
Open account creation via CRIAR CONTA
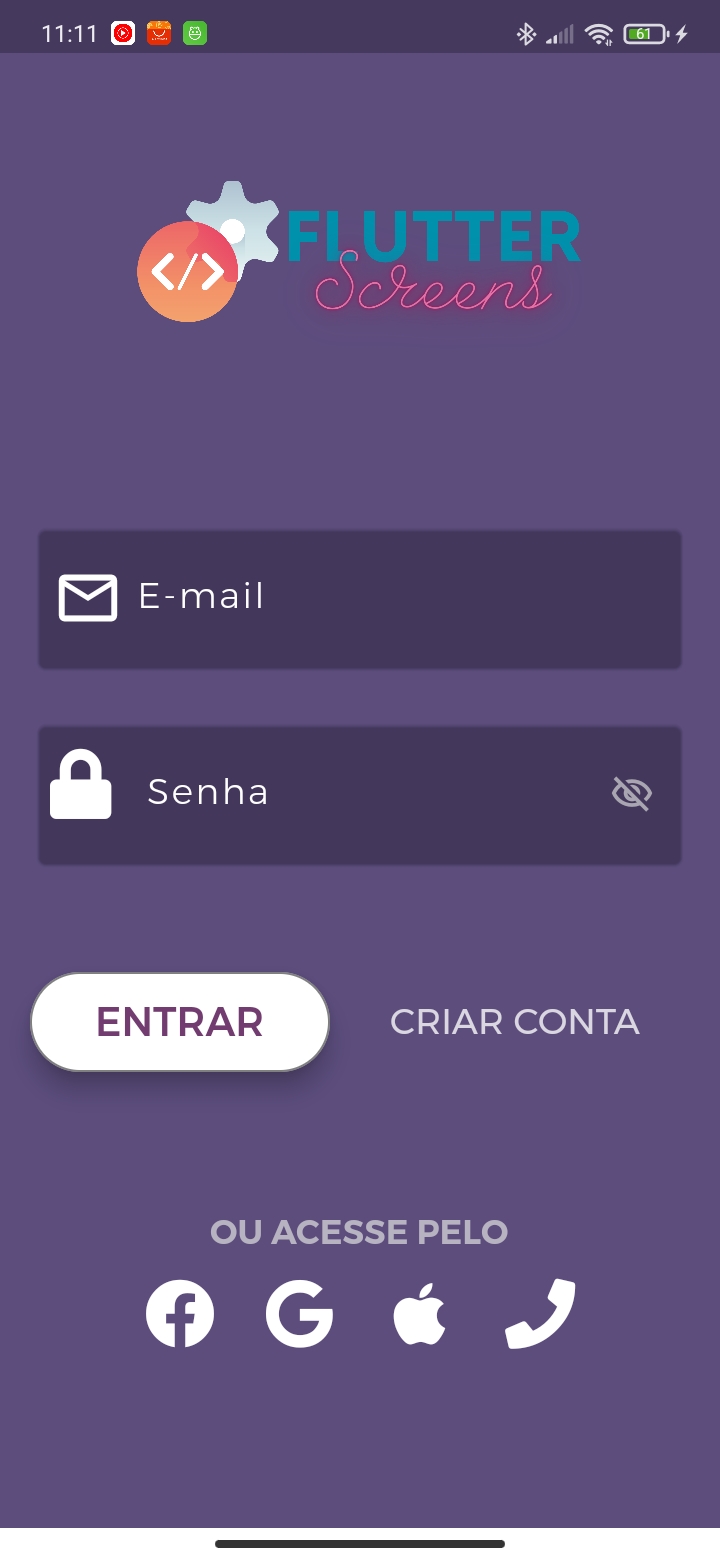514,1021
